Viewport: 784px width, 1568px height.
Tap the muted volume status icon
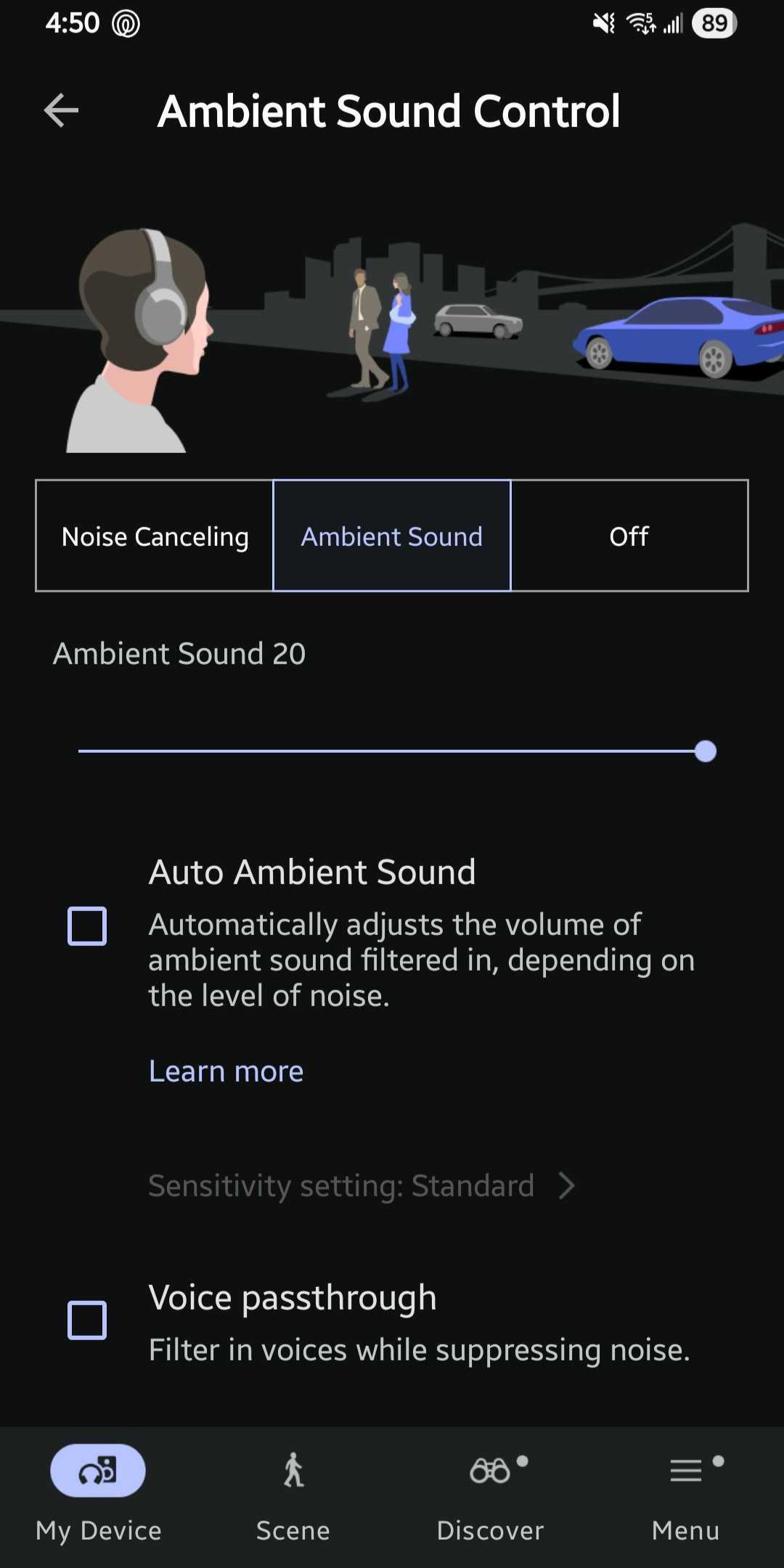click(x=603, y=23)
